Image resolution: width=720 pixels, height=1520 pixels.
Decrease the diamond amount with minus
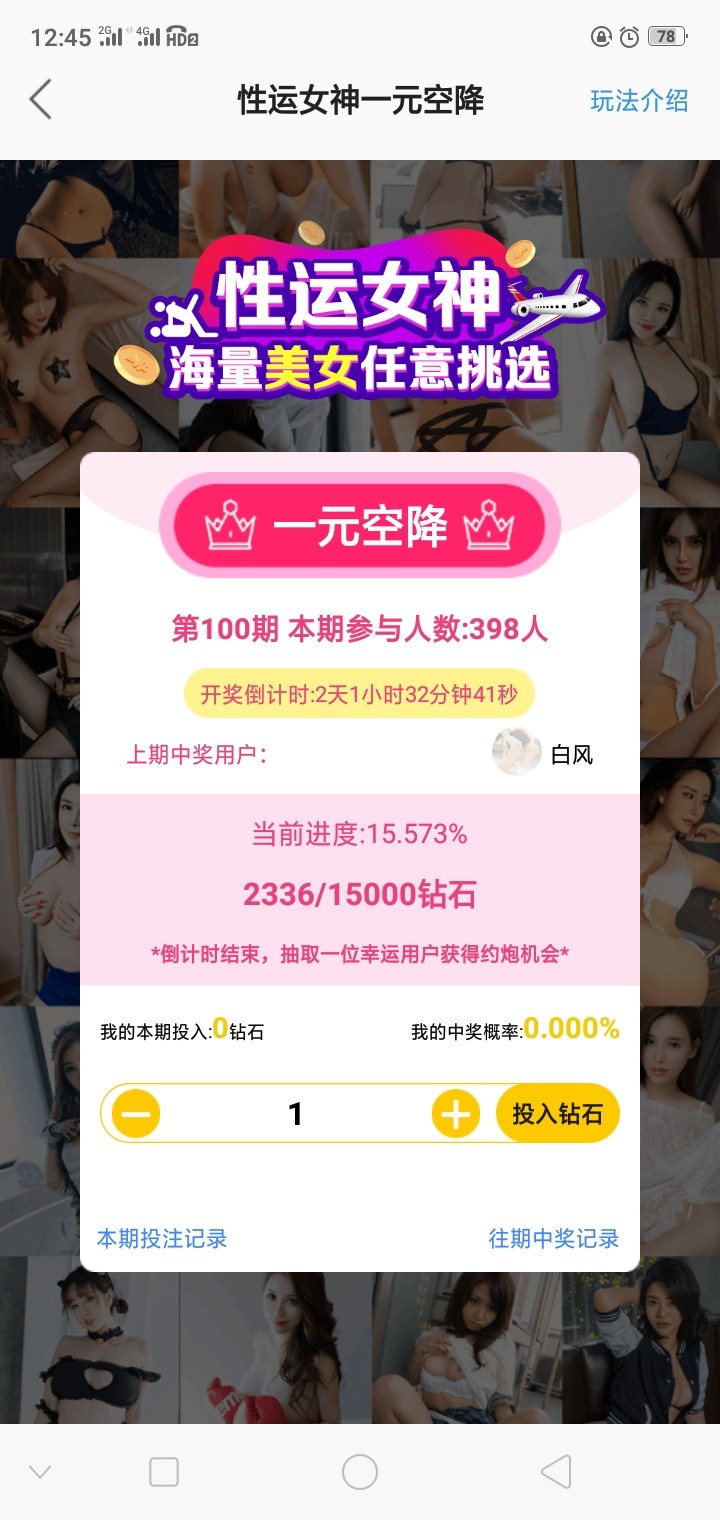click(x=136, y=1114)
